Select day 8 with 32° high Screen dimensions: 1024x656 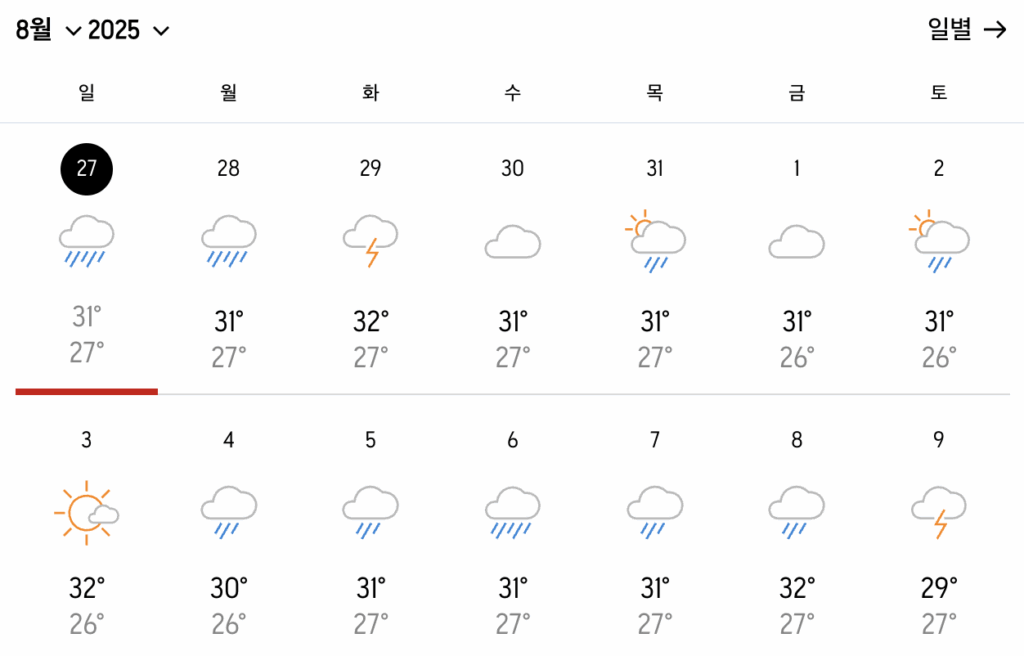click(x=797, y=530)
